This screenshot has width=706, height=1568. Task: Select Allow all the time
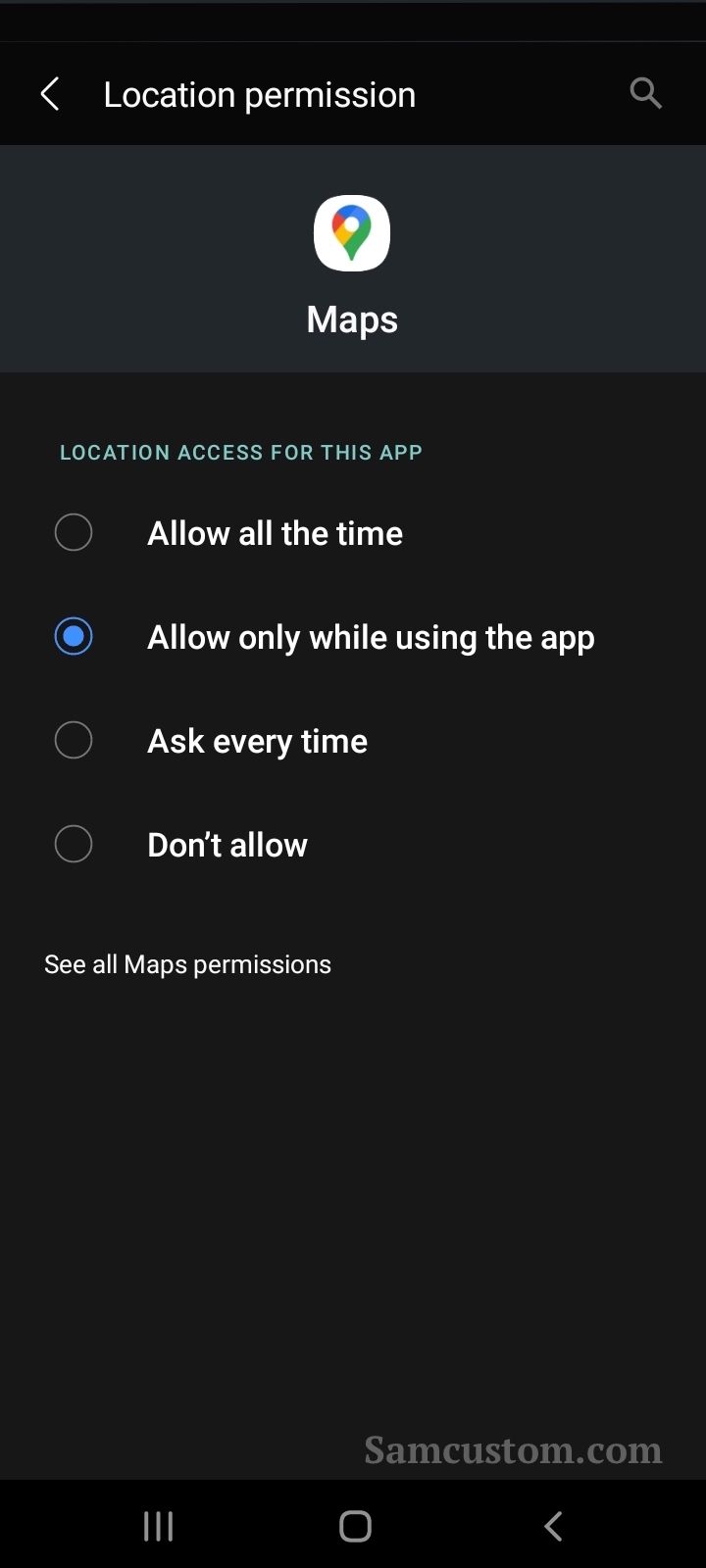click(353, 532)
